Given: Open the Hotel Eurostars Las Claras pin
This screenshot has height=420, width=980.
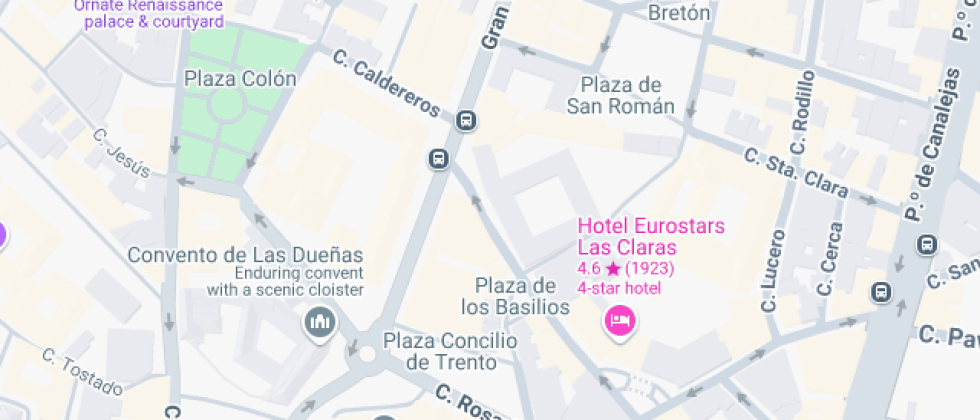Looking at the screenshot, I should click(620, 321).
